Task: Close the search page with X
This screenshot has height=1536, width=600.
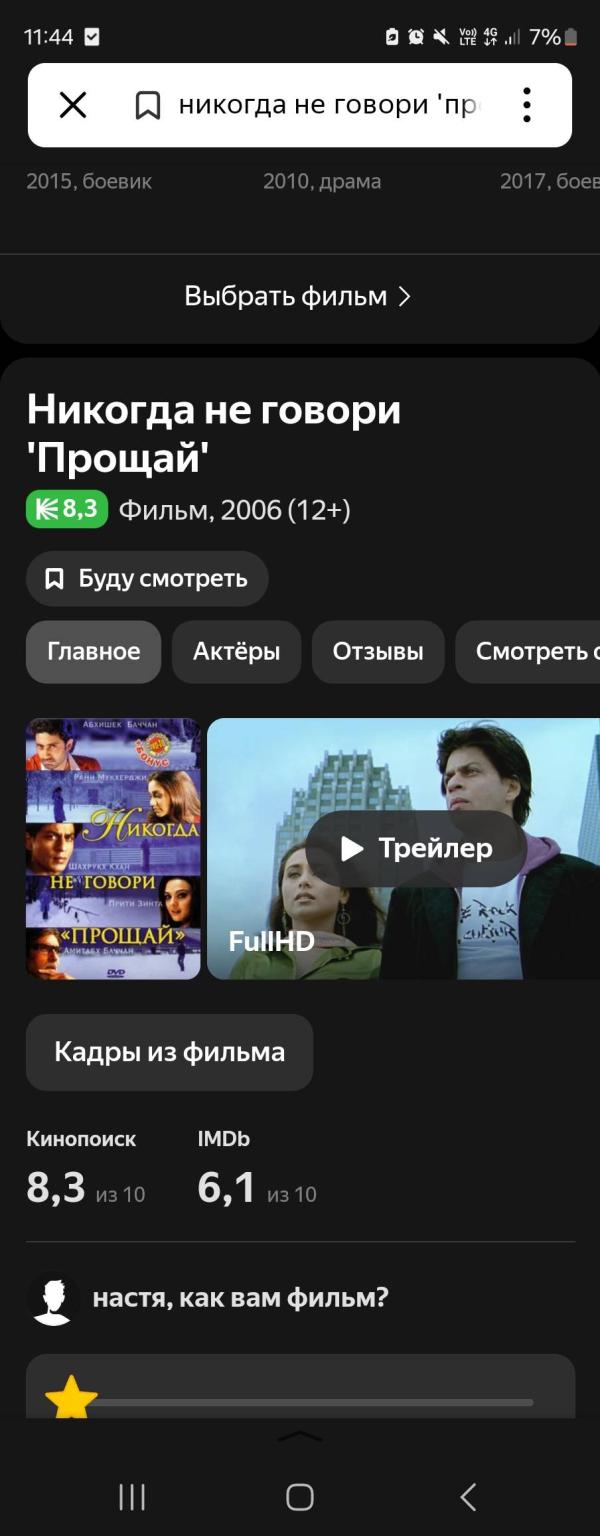Action: (x=73, y=105)
